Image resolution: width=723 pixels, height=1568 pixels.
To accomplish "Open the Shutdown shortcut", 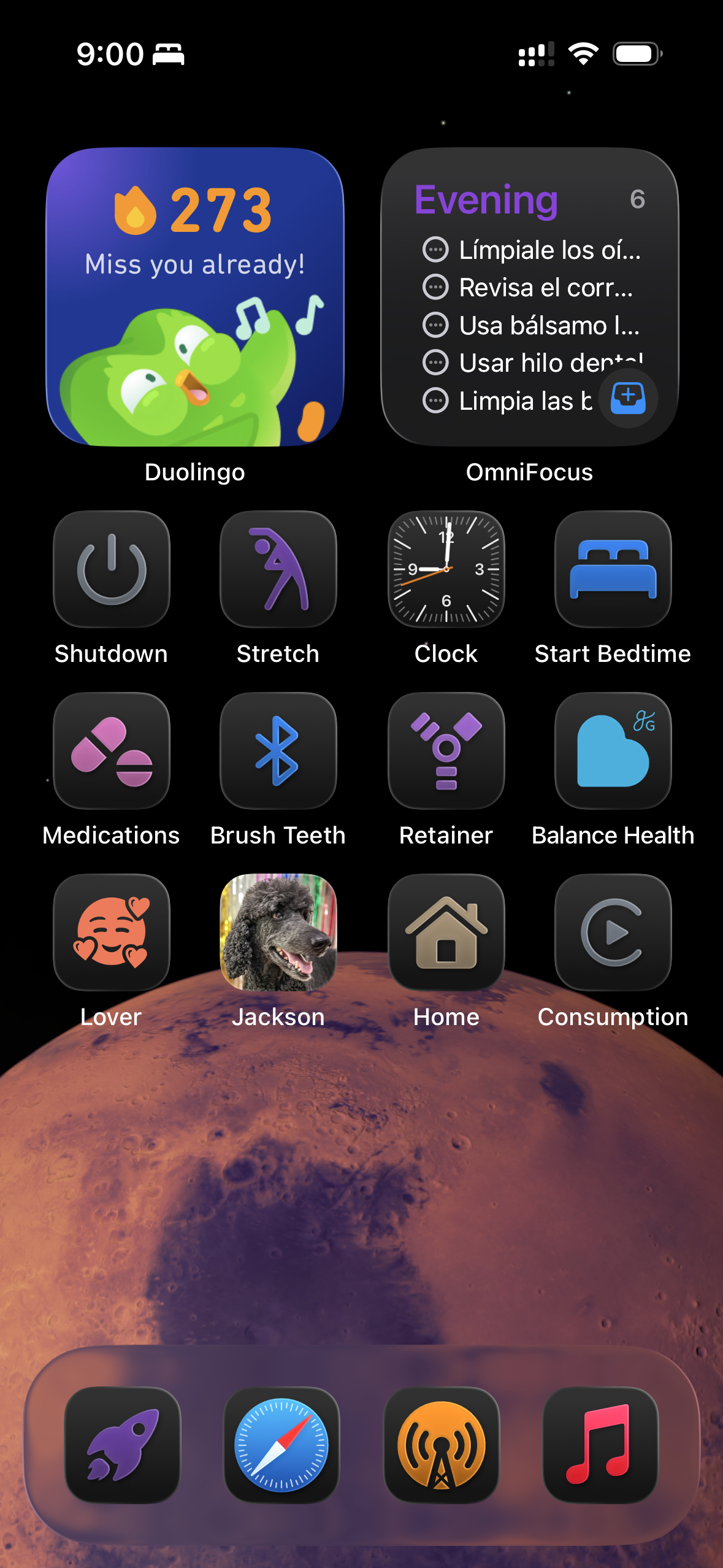I will [111, 571].
